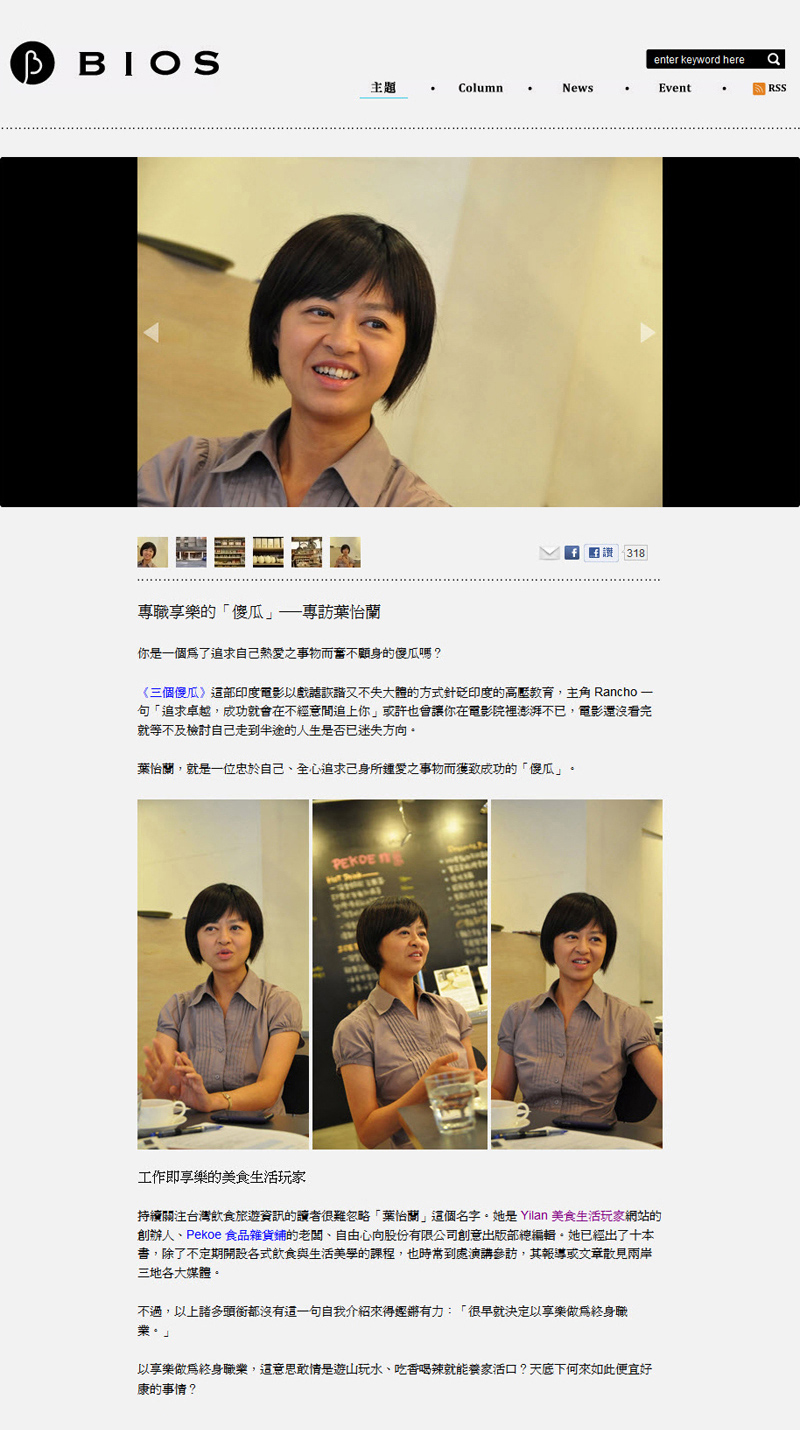Show the previous slideshow photo

click(x=151, y=332)
